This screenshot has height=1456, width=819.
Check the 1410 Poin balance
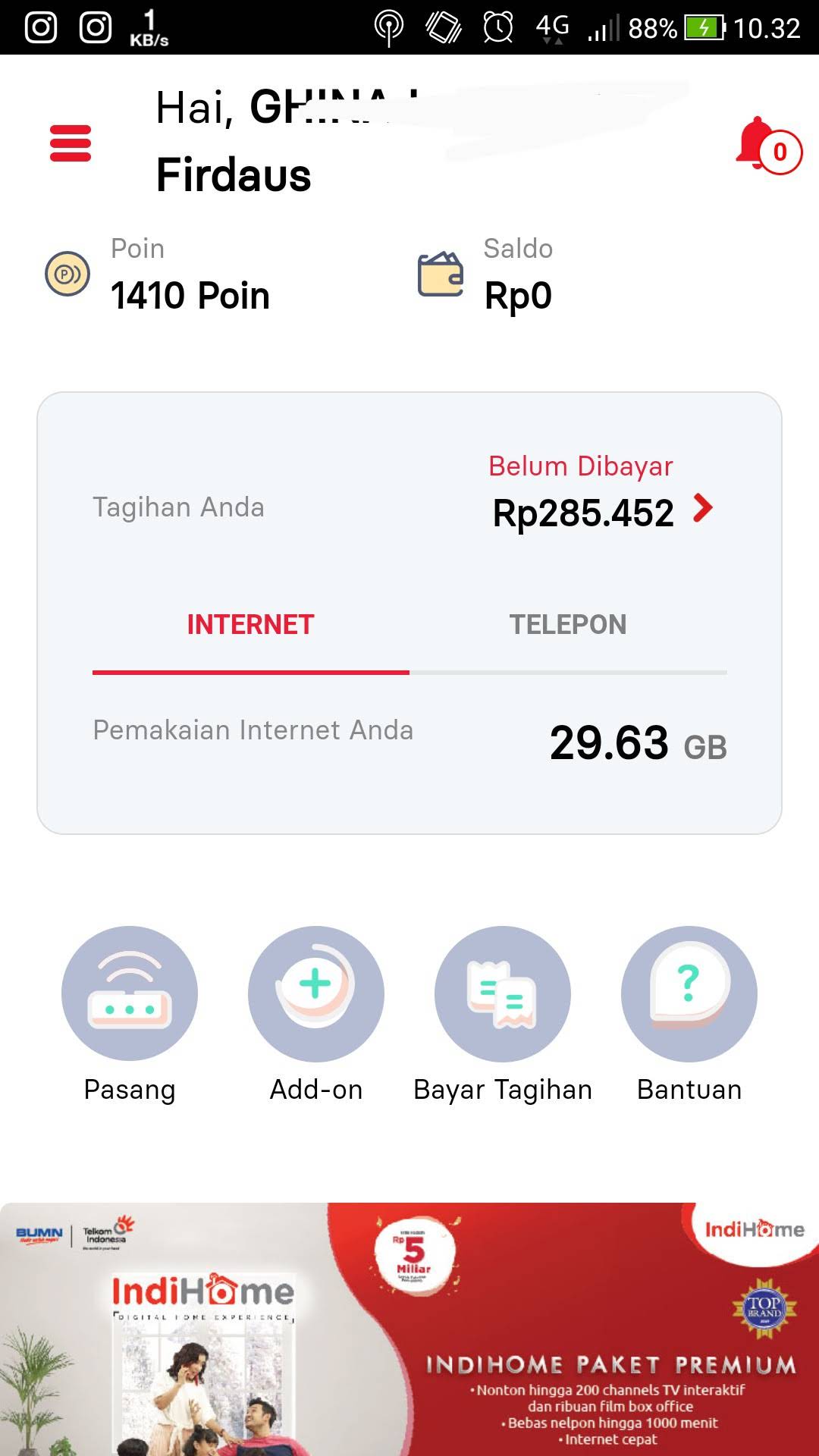(x=190, y=294)
